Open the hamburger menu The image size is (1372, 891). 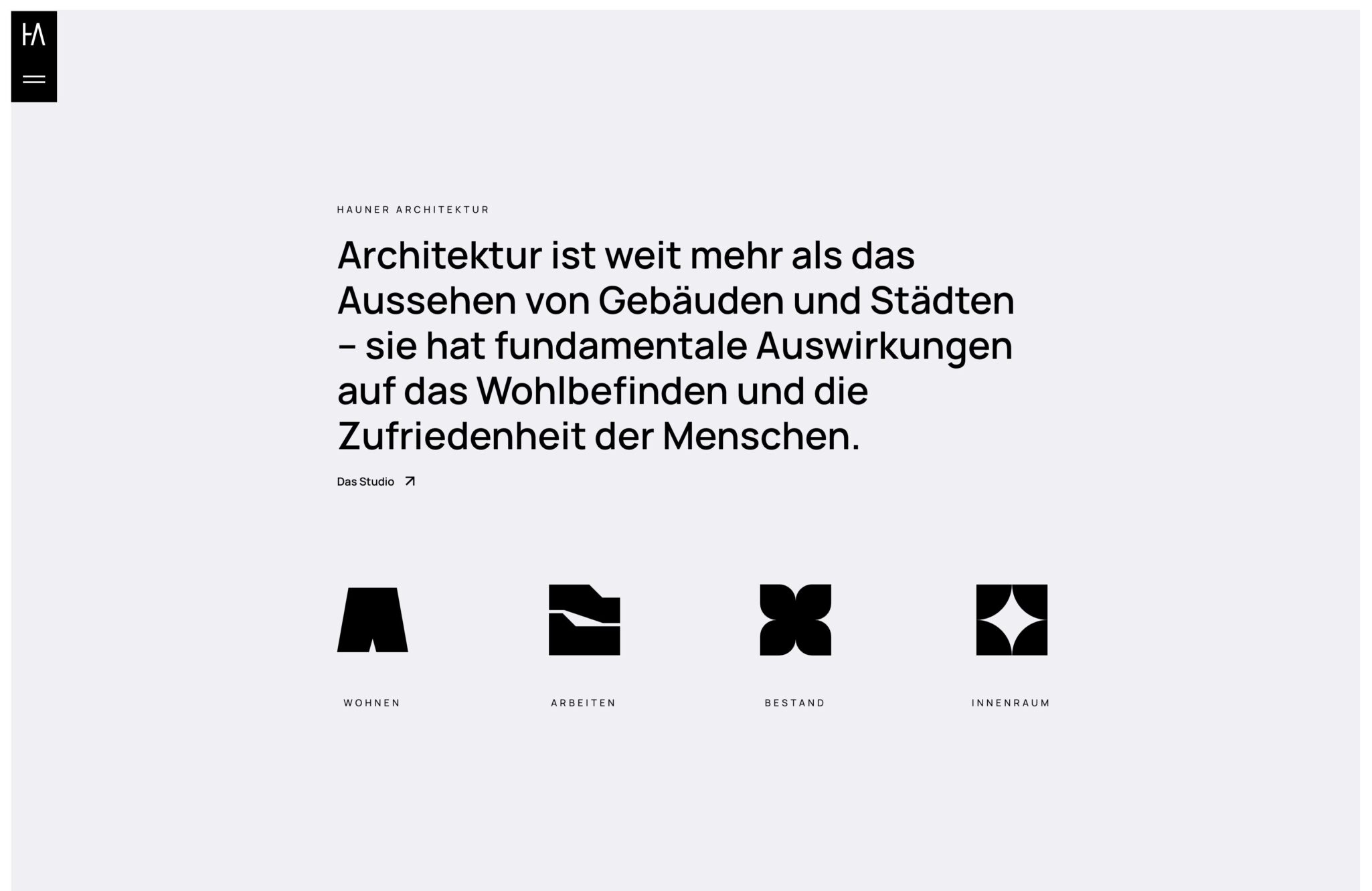point(34,79)
